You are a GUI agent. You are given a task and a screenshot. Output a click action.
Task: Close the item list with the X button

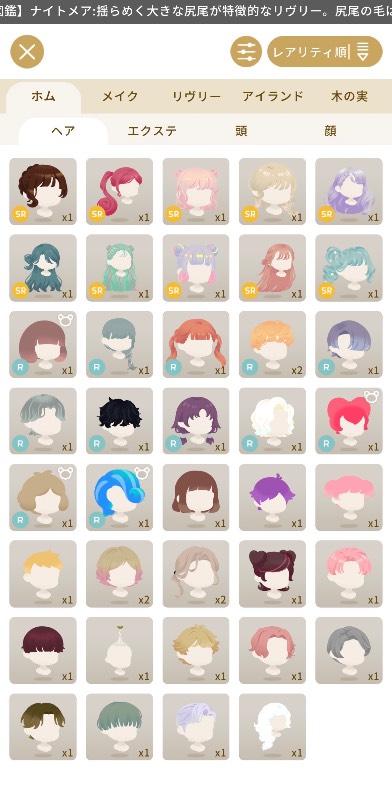pyautogui.click(x=27, y=52)
